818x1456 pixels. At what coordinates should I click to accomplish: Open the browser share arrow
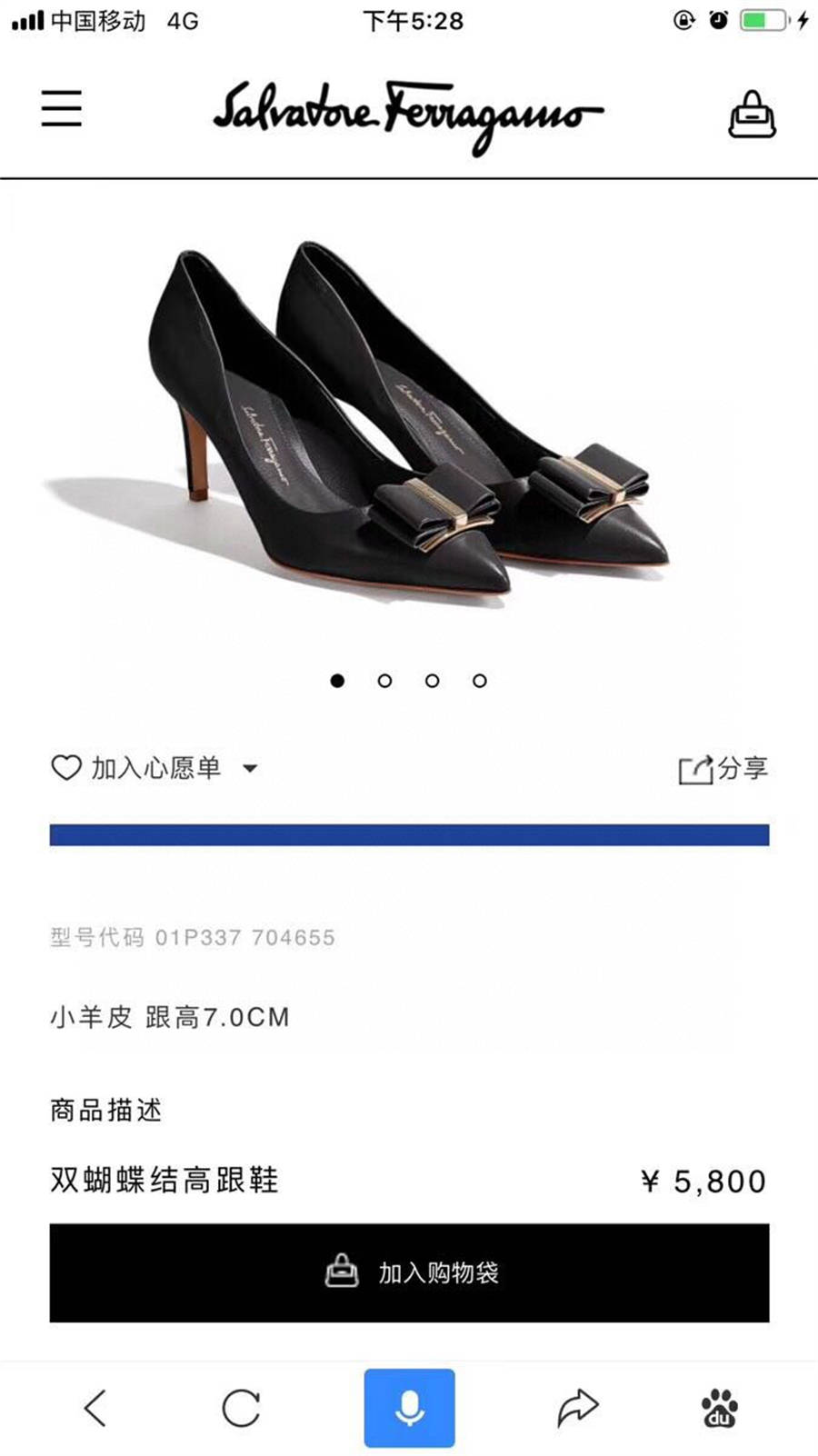(578, 1408)
